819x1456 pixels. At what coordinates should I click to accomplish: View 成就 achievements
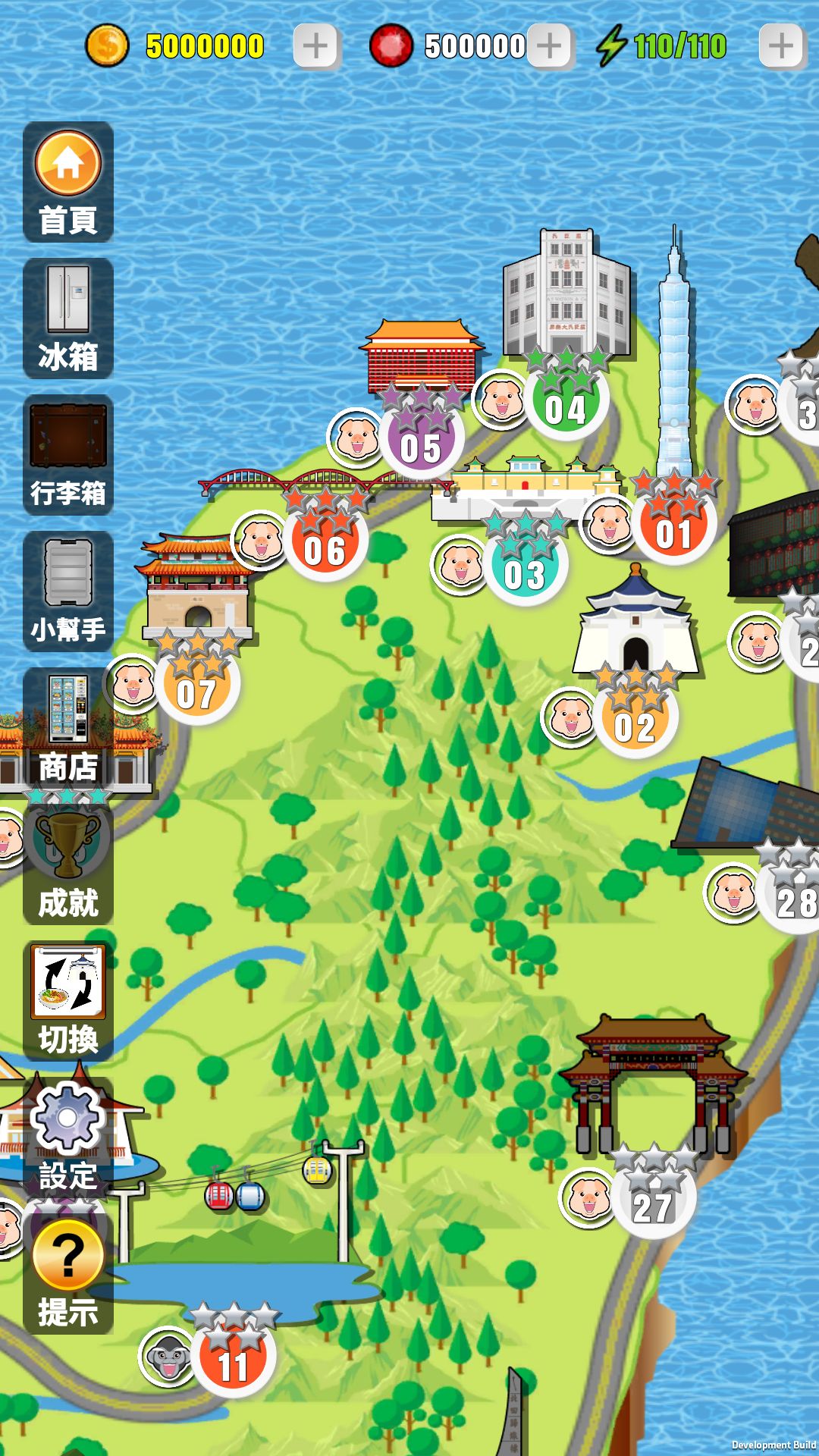(68, 864)
